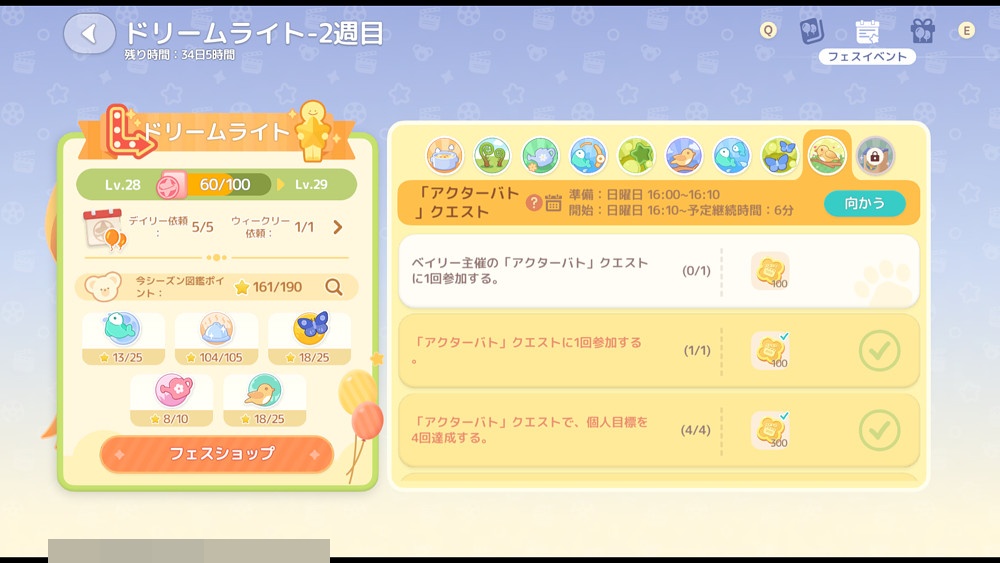This screenshot has height=563, width=1000.
Task: Open the schedule calendar icon beside quest title
Action: (x=553, y=203)
